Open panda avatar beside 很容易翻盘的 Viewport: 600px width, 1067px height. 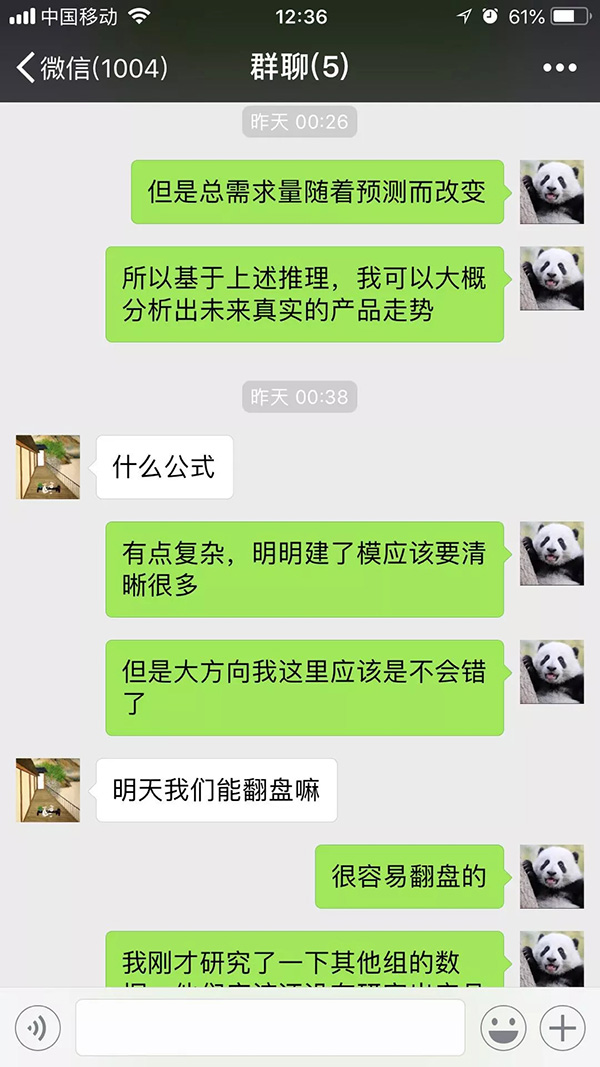[551, 876]
